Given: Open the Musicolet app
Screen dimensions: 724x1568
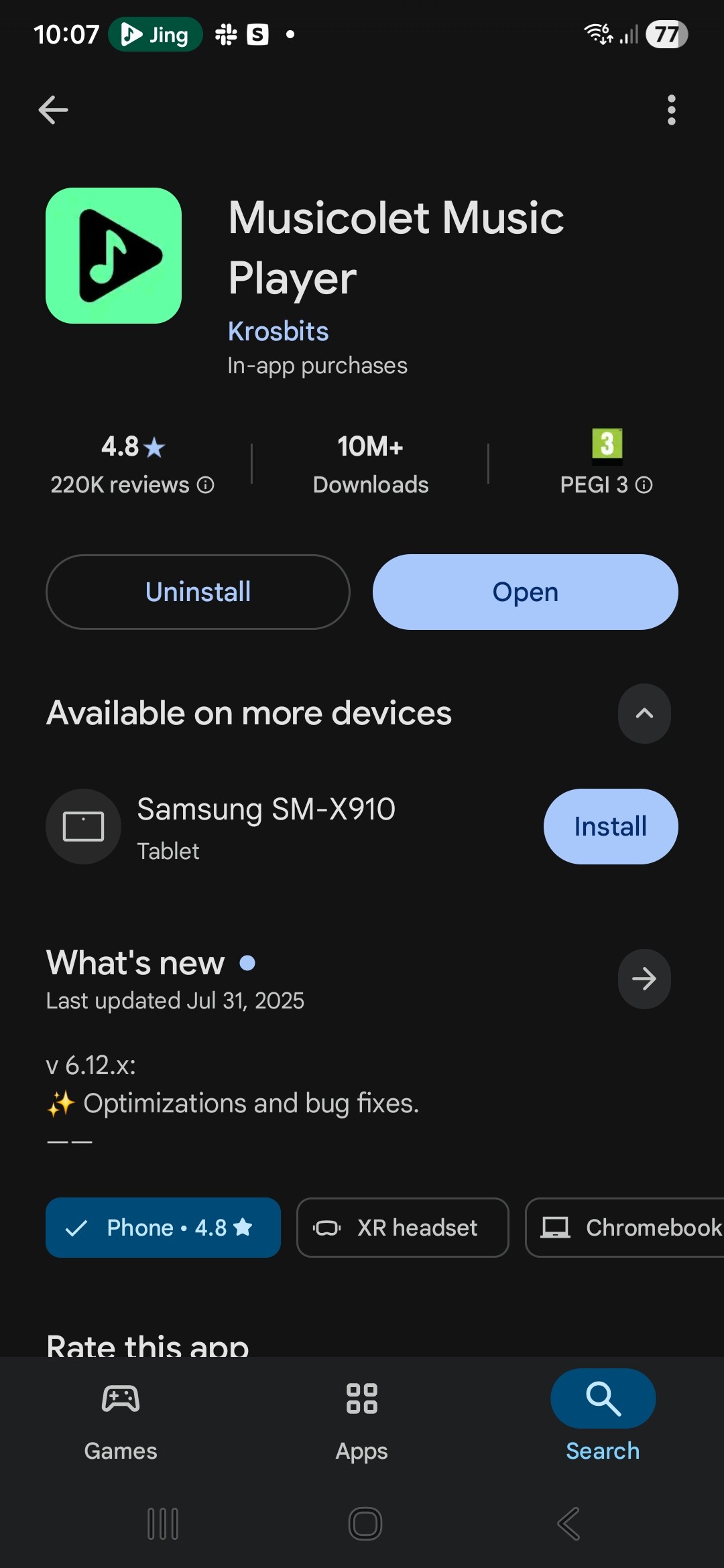Looking at the screenshot, I should 525,592.
